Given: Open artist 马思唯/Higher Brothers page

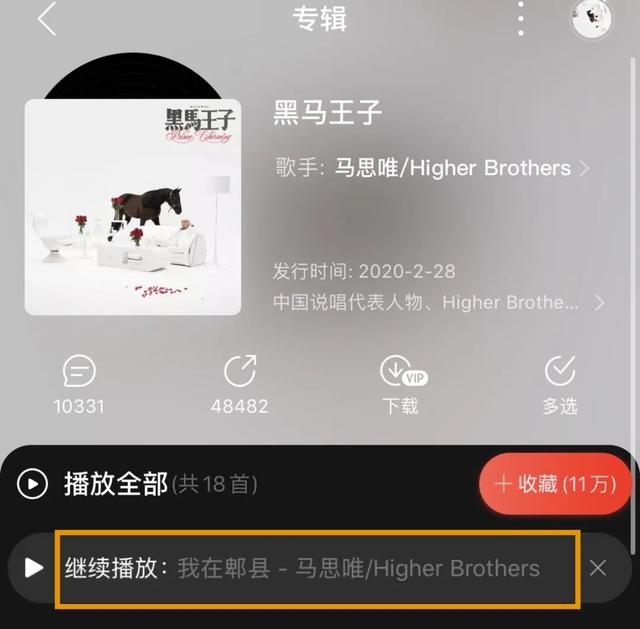Looking at the screenshot, I should [x=452, y=168].
